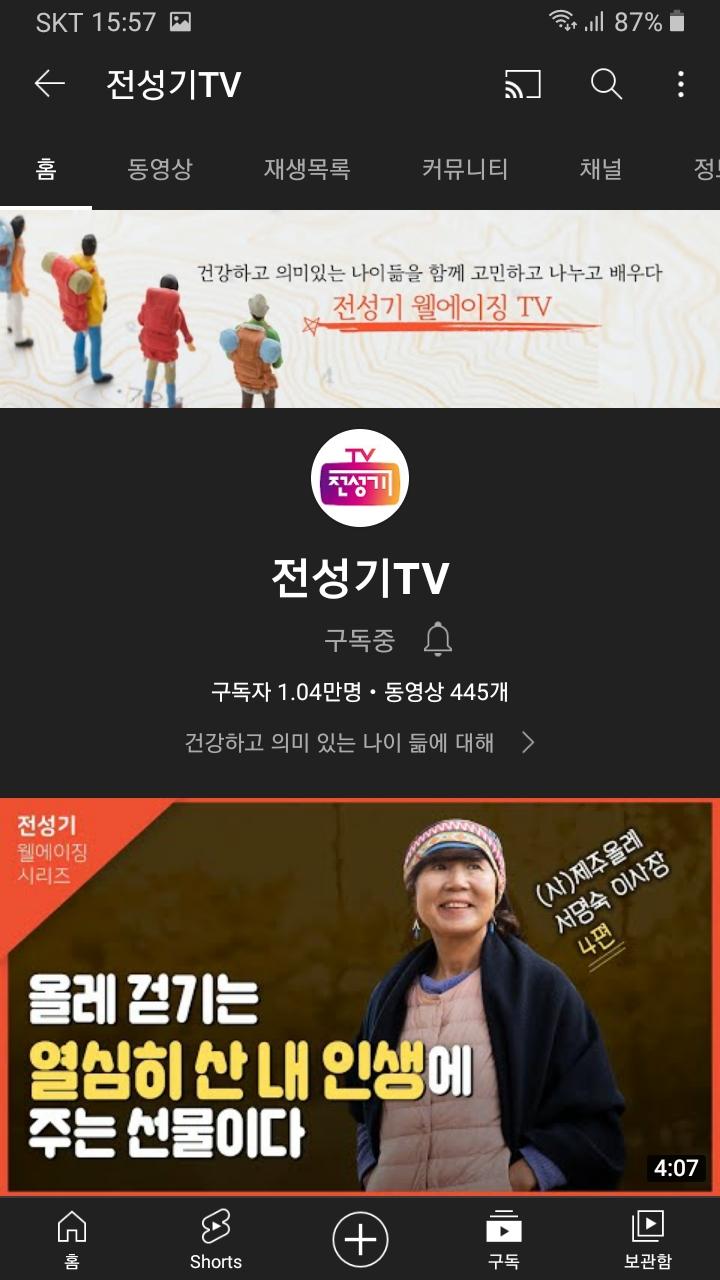Open the 보관함 library tab
The image size is (720, 1280).
(x=648, y=1238)
